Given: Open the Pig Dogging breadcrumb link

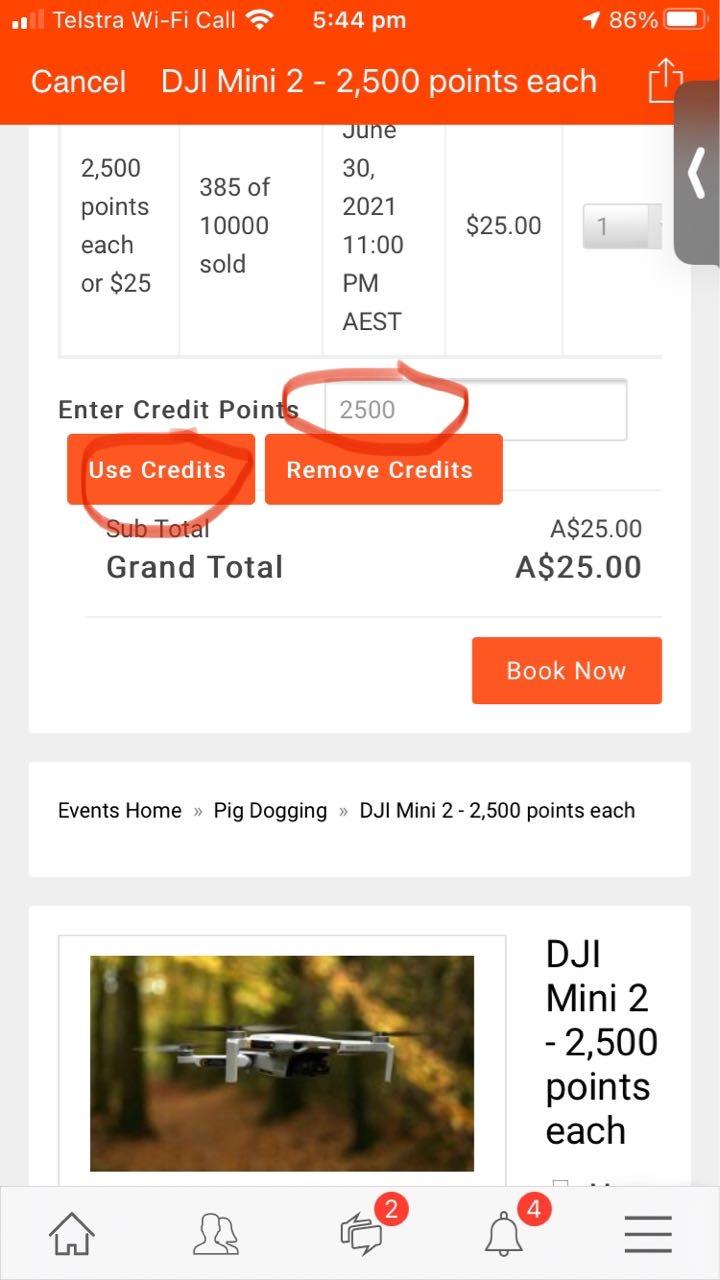Looking at the screenshot, I should point(270,810).
